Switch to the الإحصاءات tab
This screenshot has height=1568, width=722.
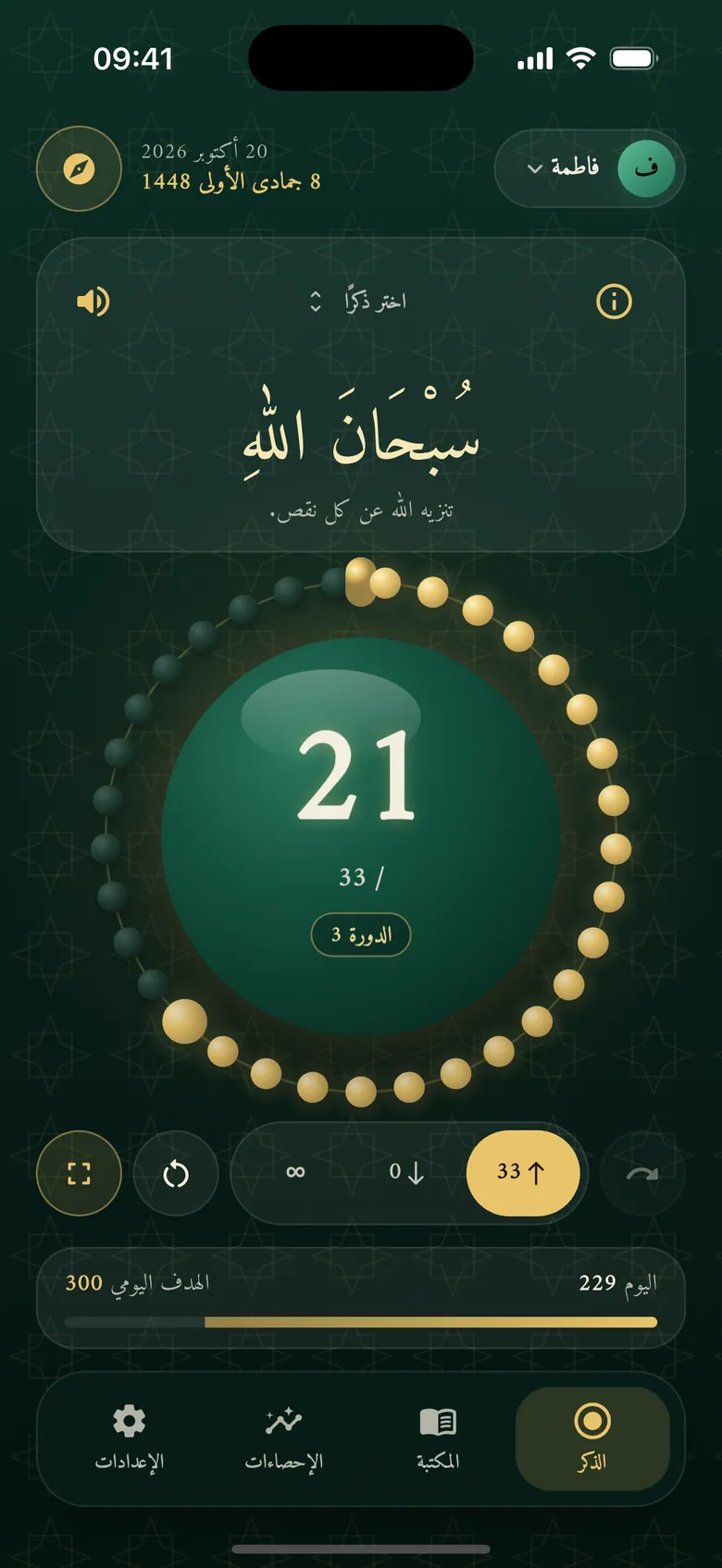pyautogui.click(x=283, y=1438)
